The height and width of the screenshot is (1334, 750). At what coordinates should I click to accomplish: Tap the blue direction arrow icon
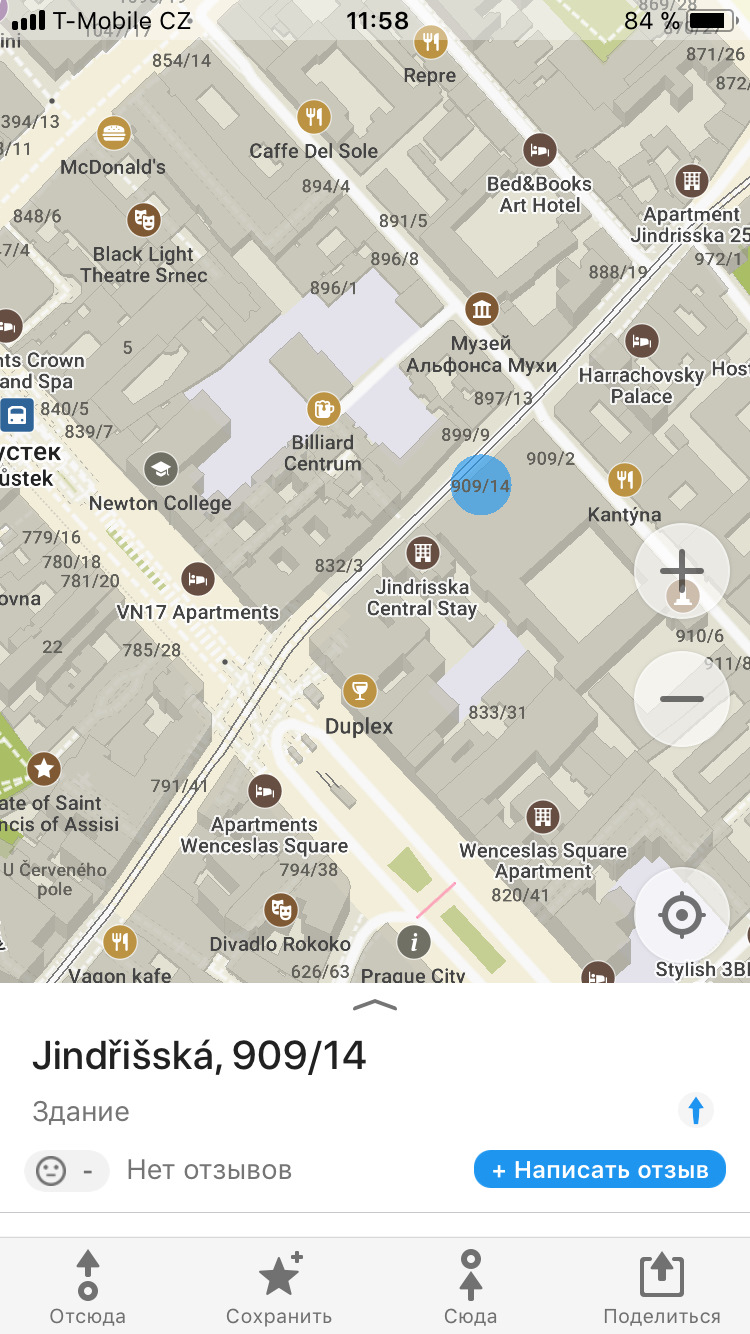coord(697,1110)
